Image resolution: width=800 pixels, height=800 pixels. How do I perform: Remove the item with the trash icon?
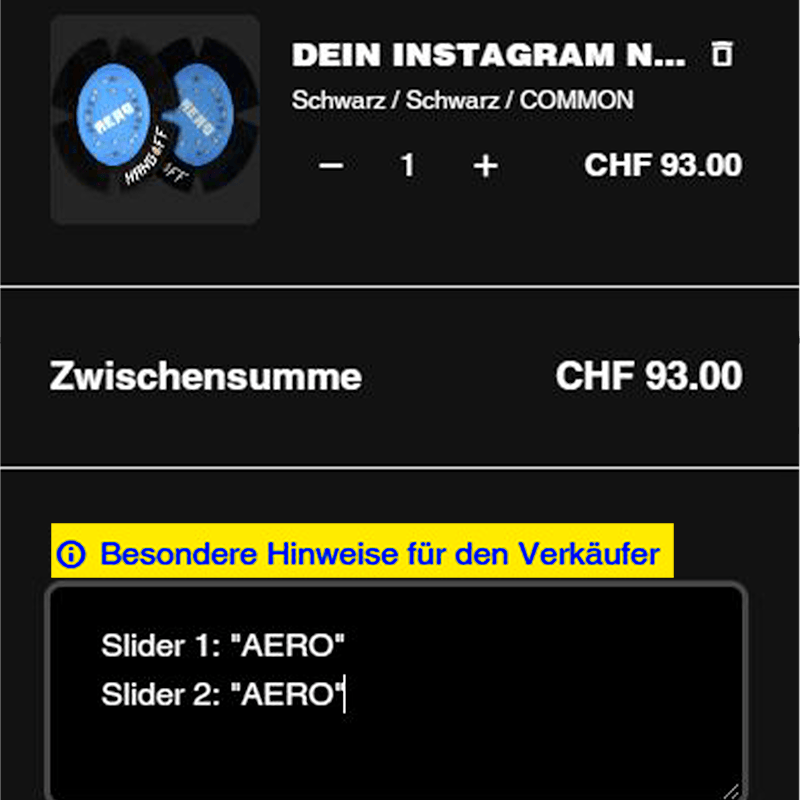point(721,54)
